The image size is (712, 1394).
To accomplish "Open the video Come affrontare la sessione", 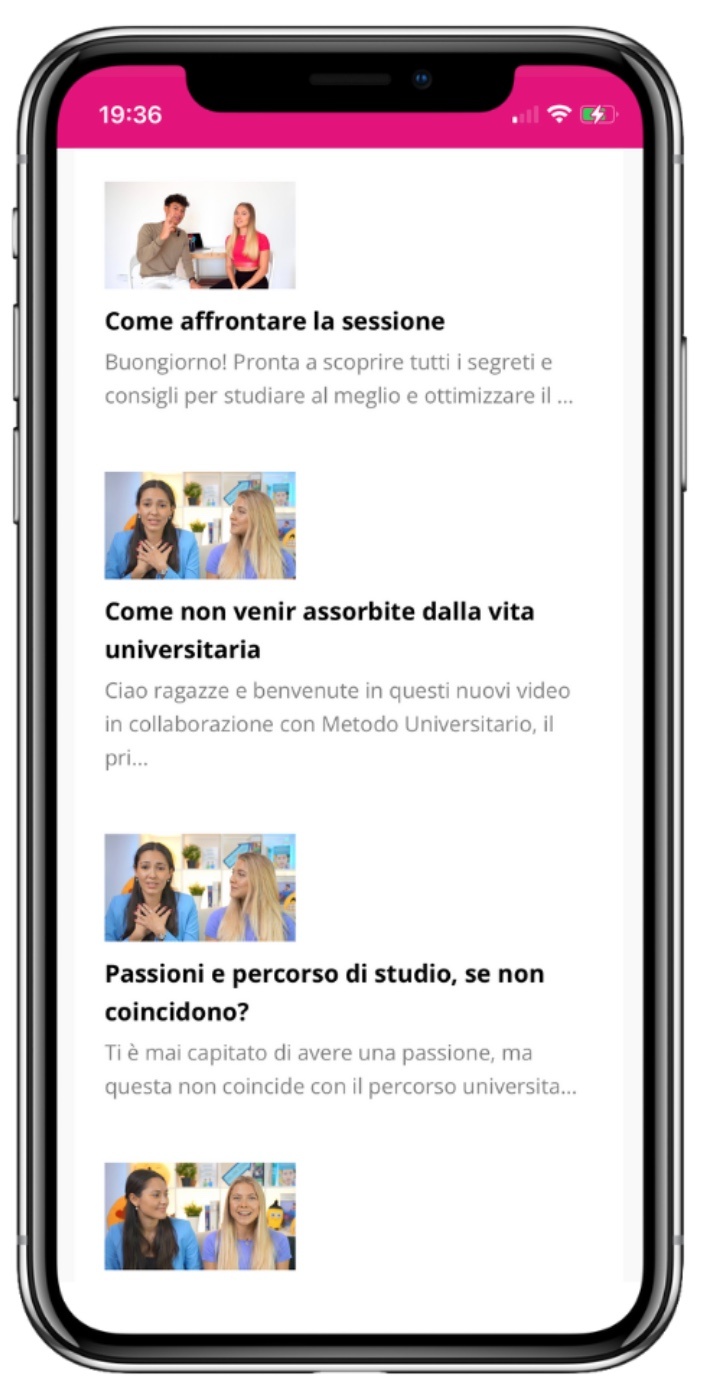I will point(200,235).
